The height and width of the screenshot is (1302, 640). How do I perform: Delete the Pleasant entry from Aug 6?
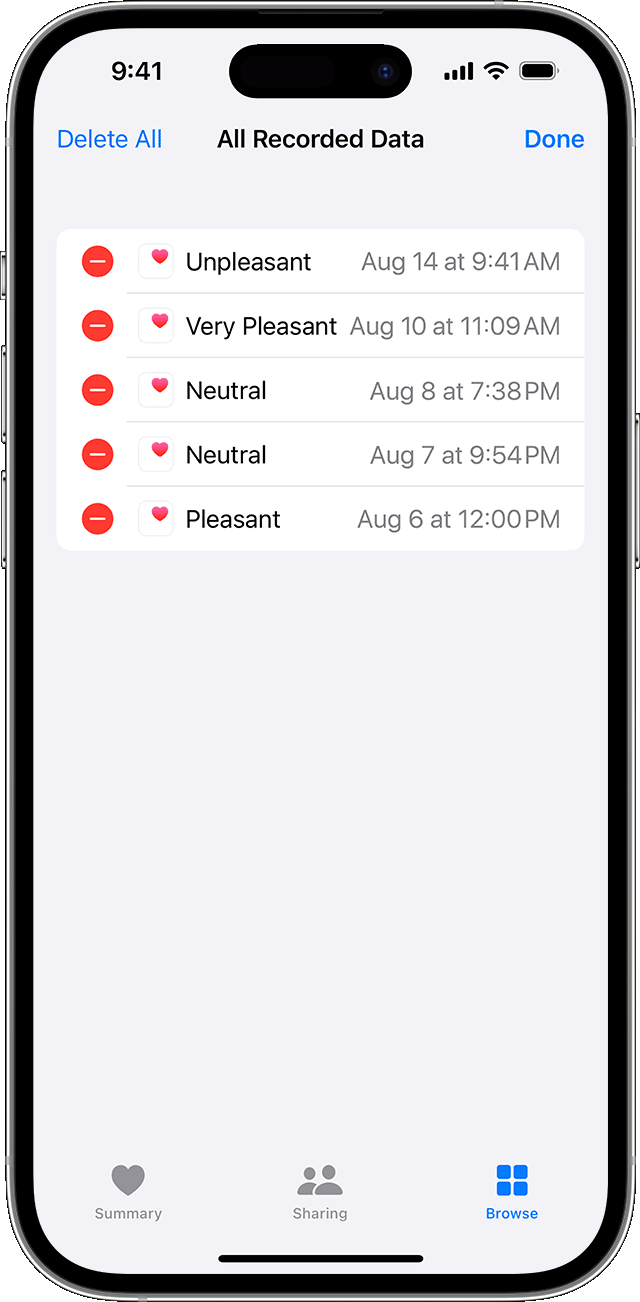point(97,519)
